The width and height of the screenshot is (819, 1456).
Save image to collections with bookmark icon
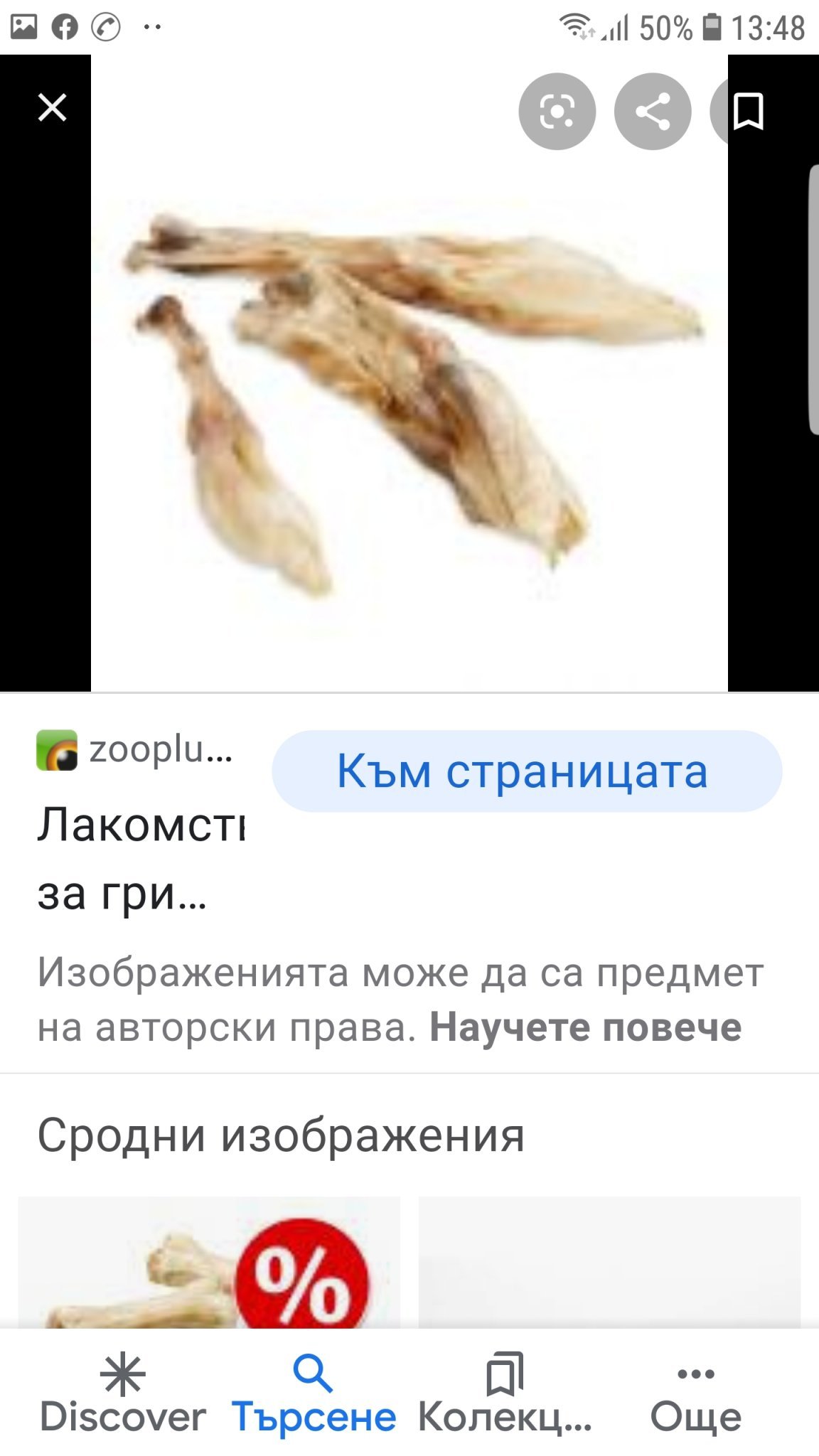(x=748, y=112)
